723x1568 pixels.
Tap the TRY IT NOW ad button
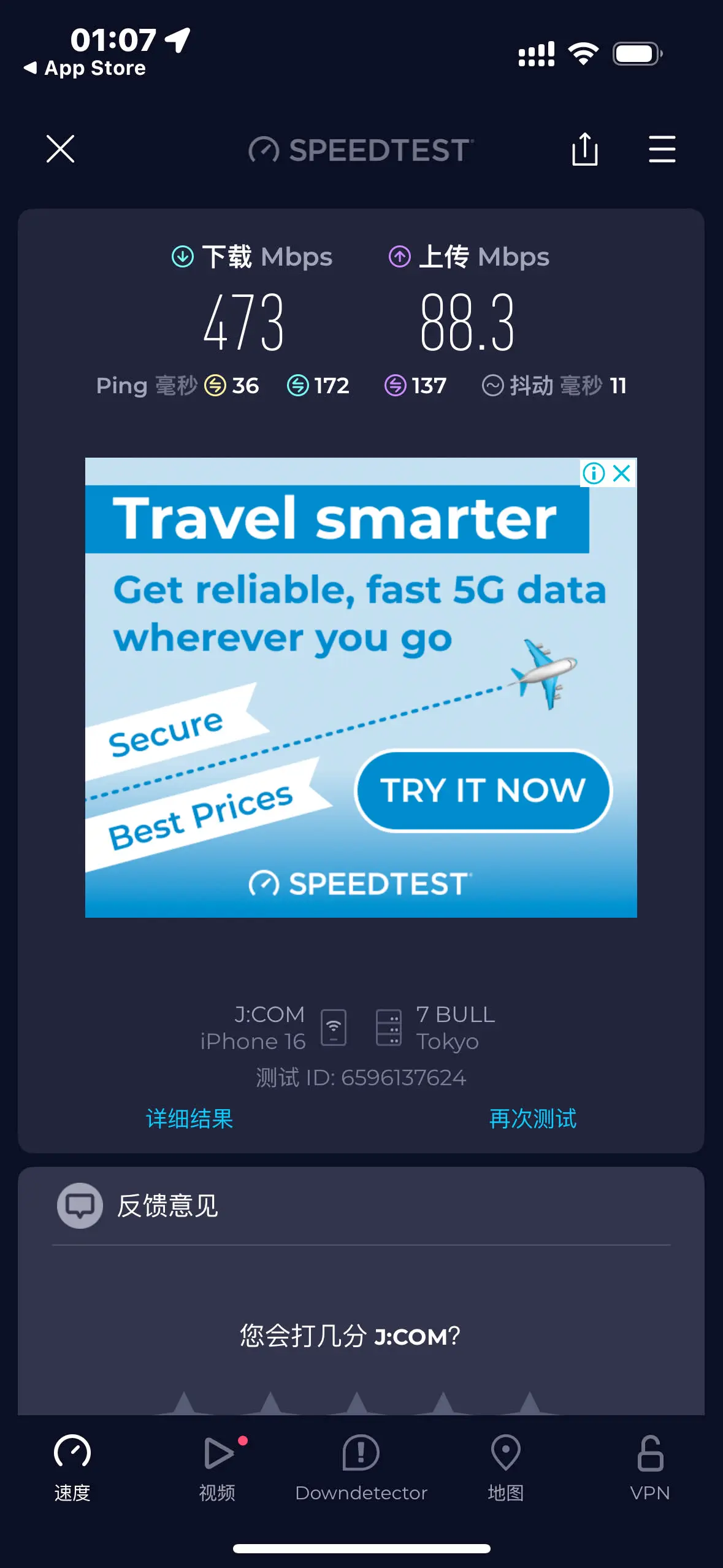point(483,790)
